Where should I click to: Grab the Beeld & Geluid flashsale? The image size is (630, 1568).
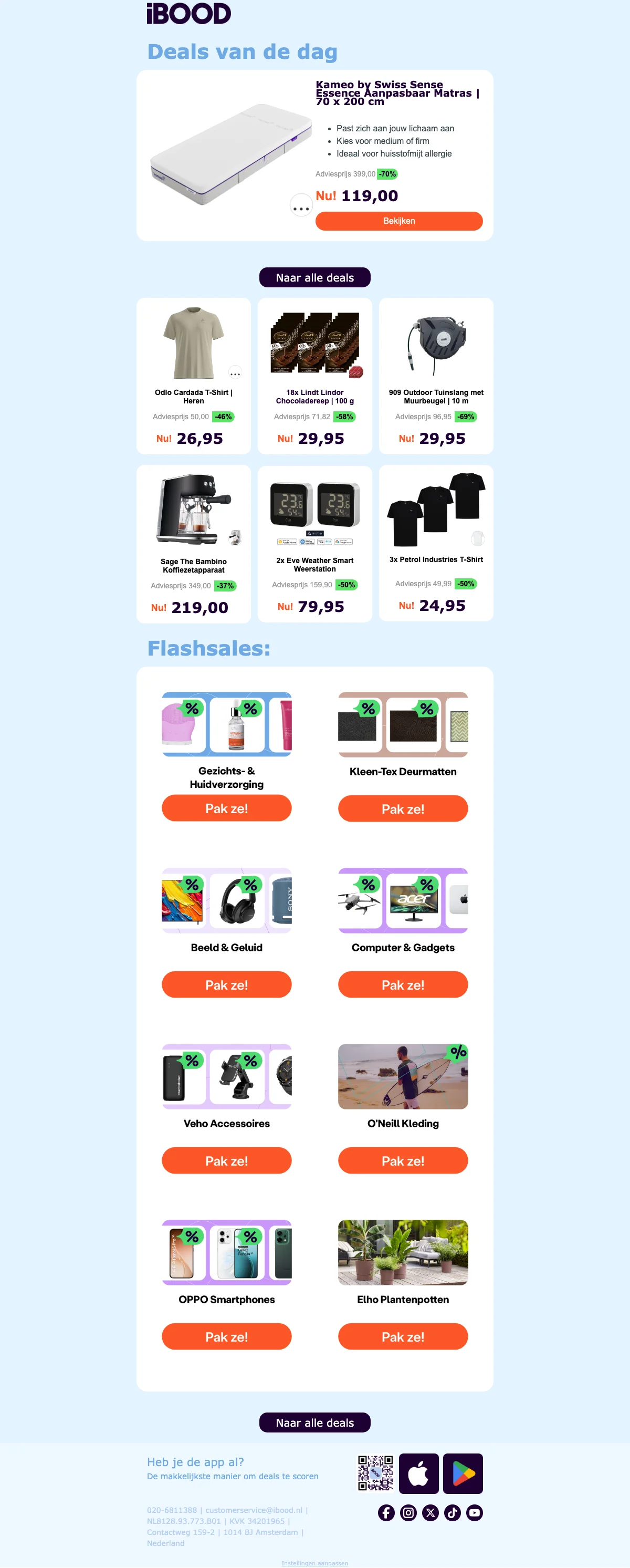pos(226,984)
